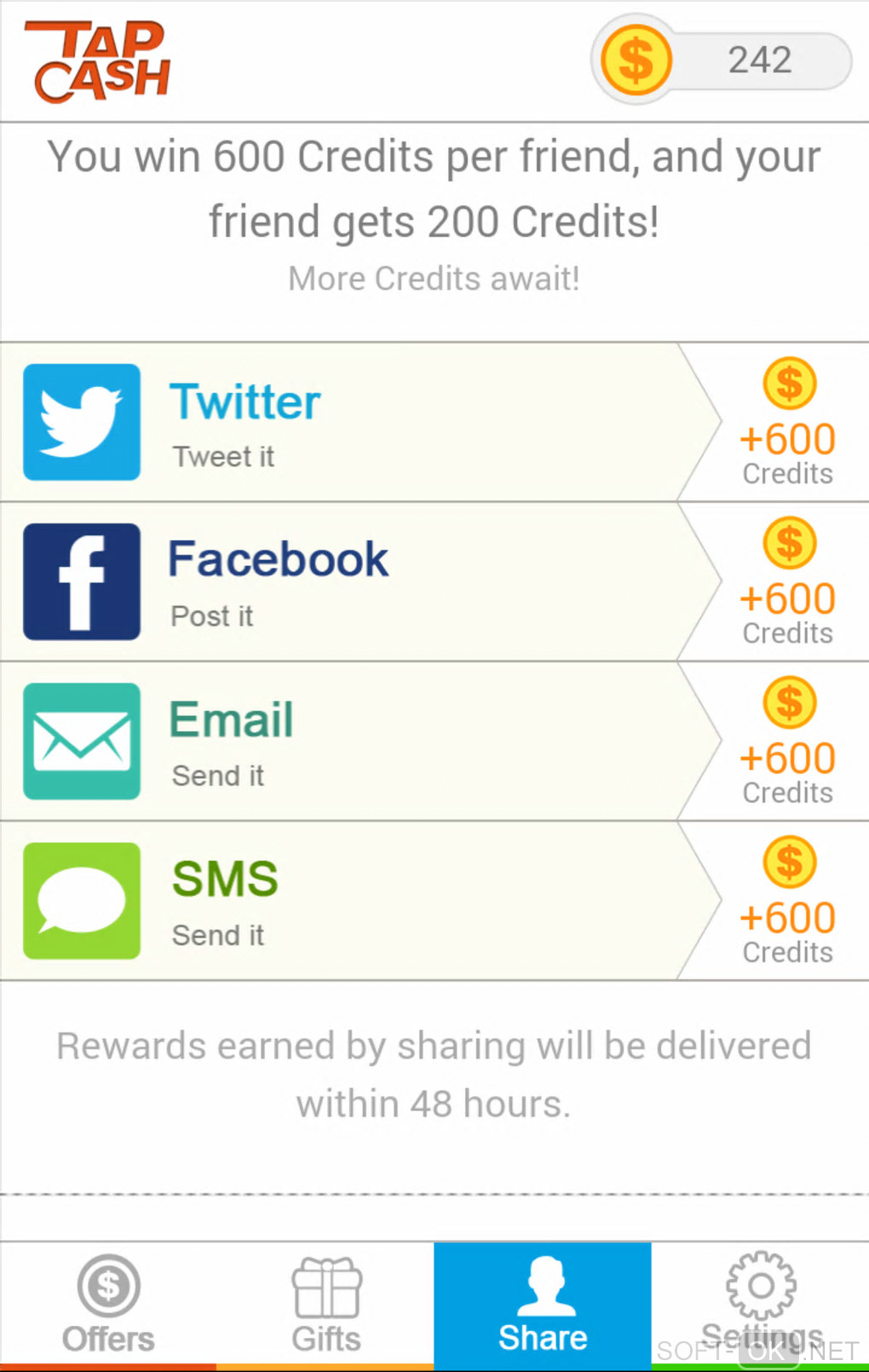Send the invite by Email
This screenshot has width=869, height=1372.
358,741
